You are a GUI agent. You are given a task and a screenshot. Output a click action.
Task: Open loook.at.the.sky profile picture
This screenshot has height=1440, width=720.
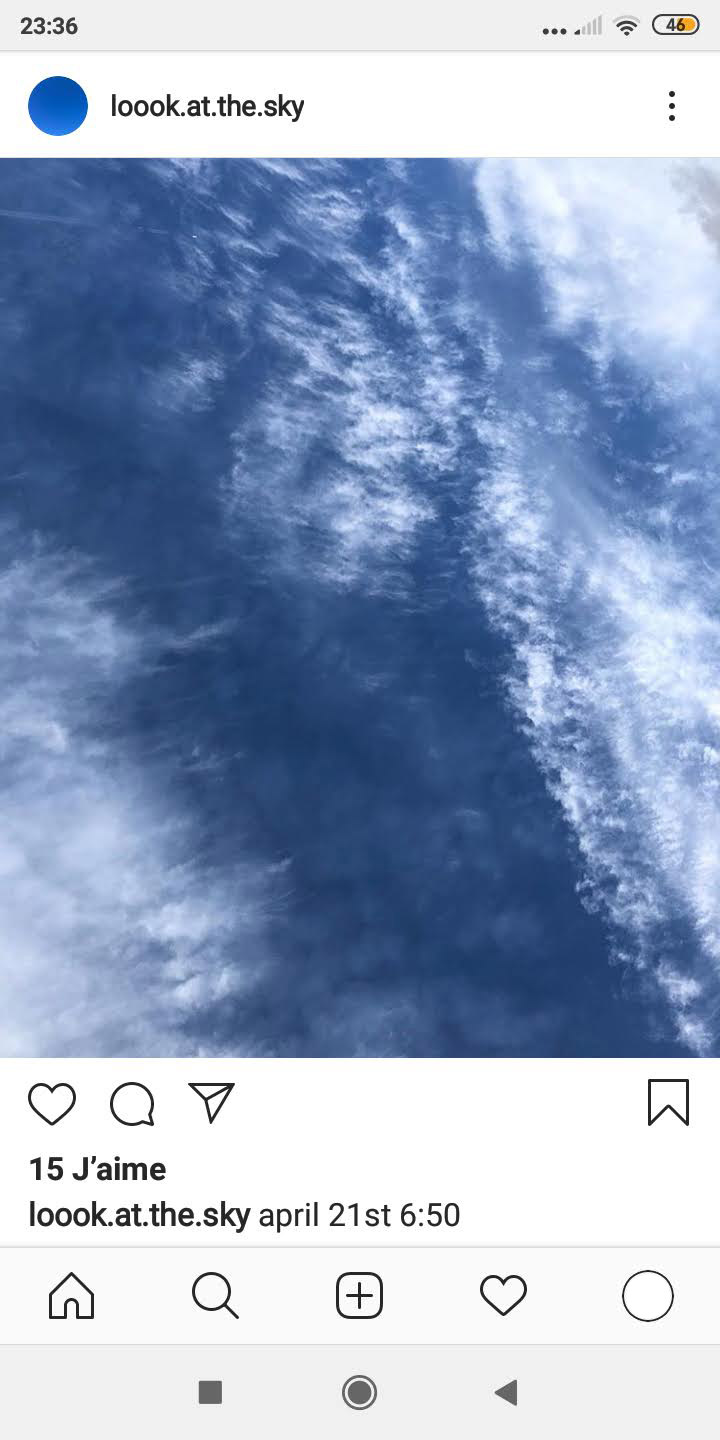point(58,106)
